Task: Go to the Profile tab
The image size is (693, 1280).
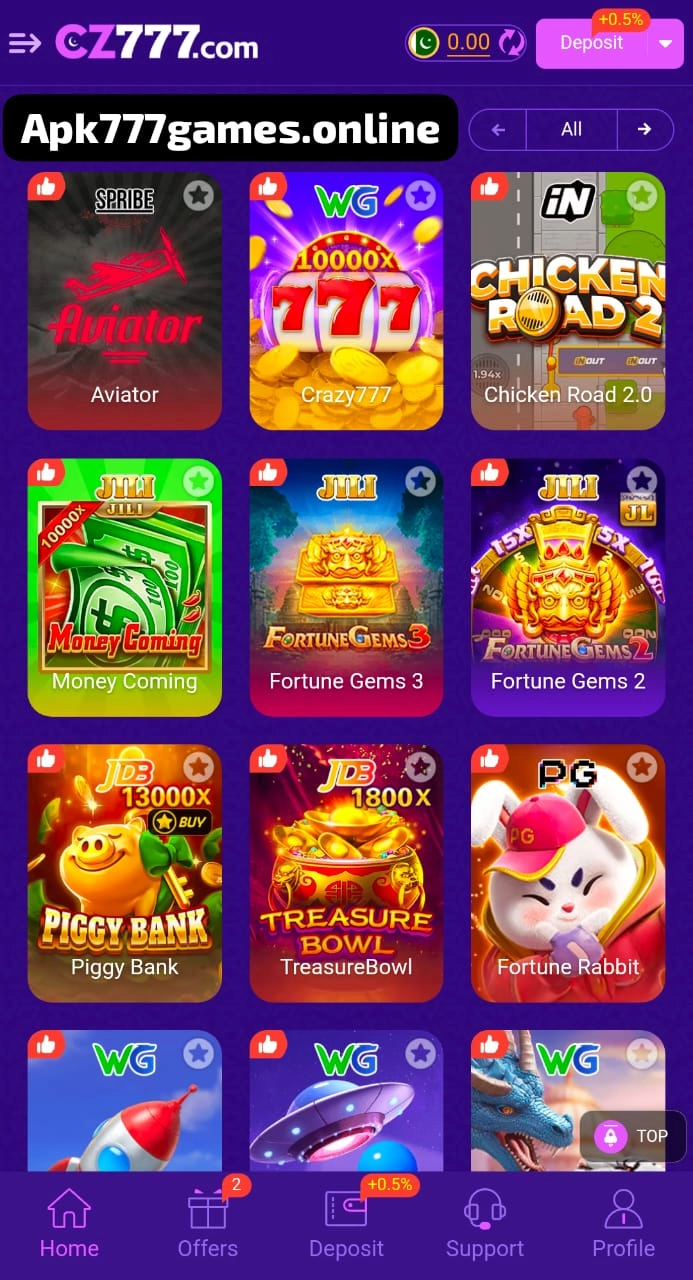Action: pyautogui.click(x=623, y=1222)
